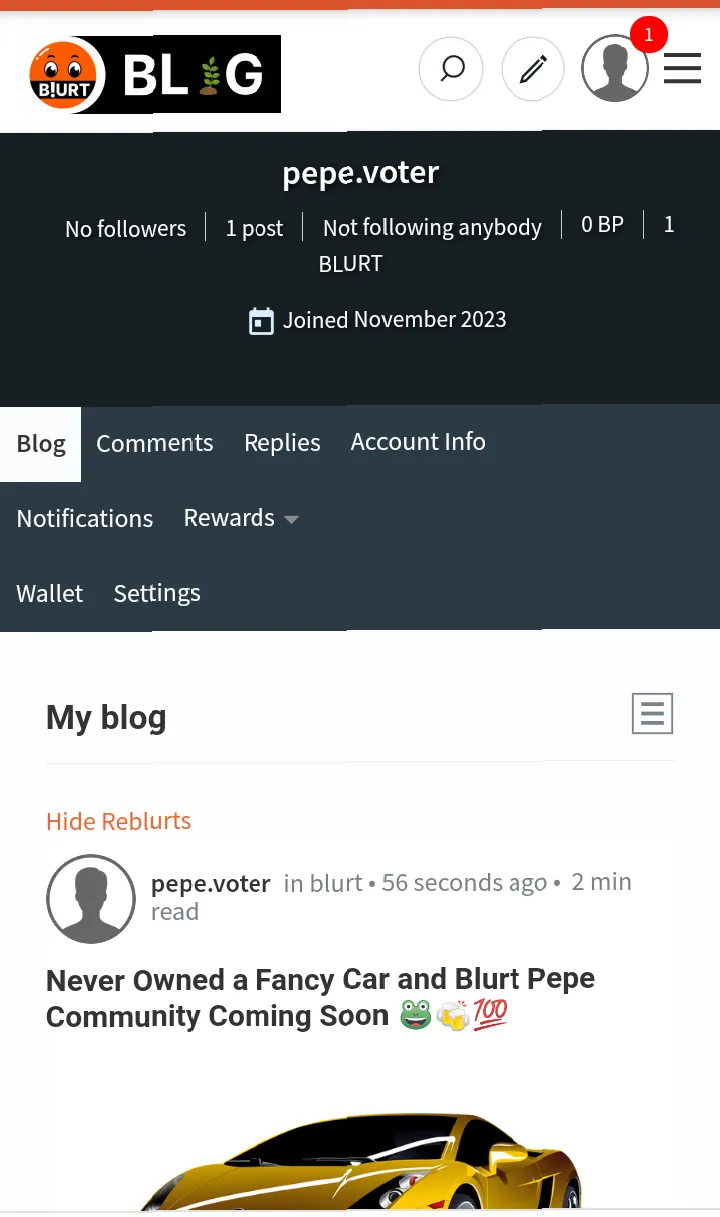Go to the Blurt Blog home logo

pos(155,74)
